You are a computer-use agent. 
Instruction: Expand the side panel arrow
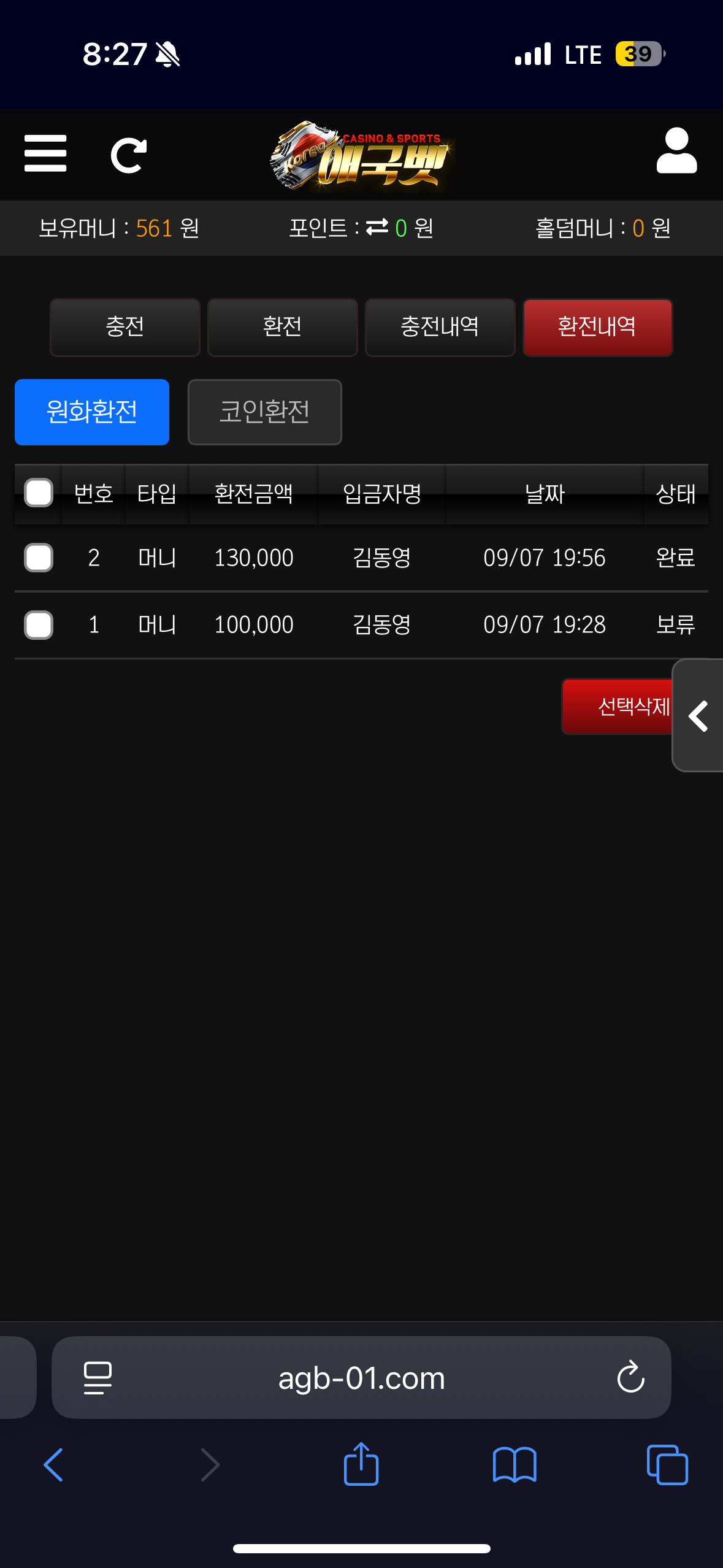point(699,716)
